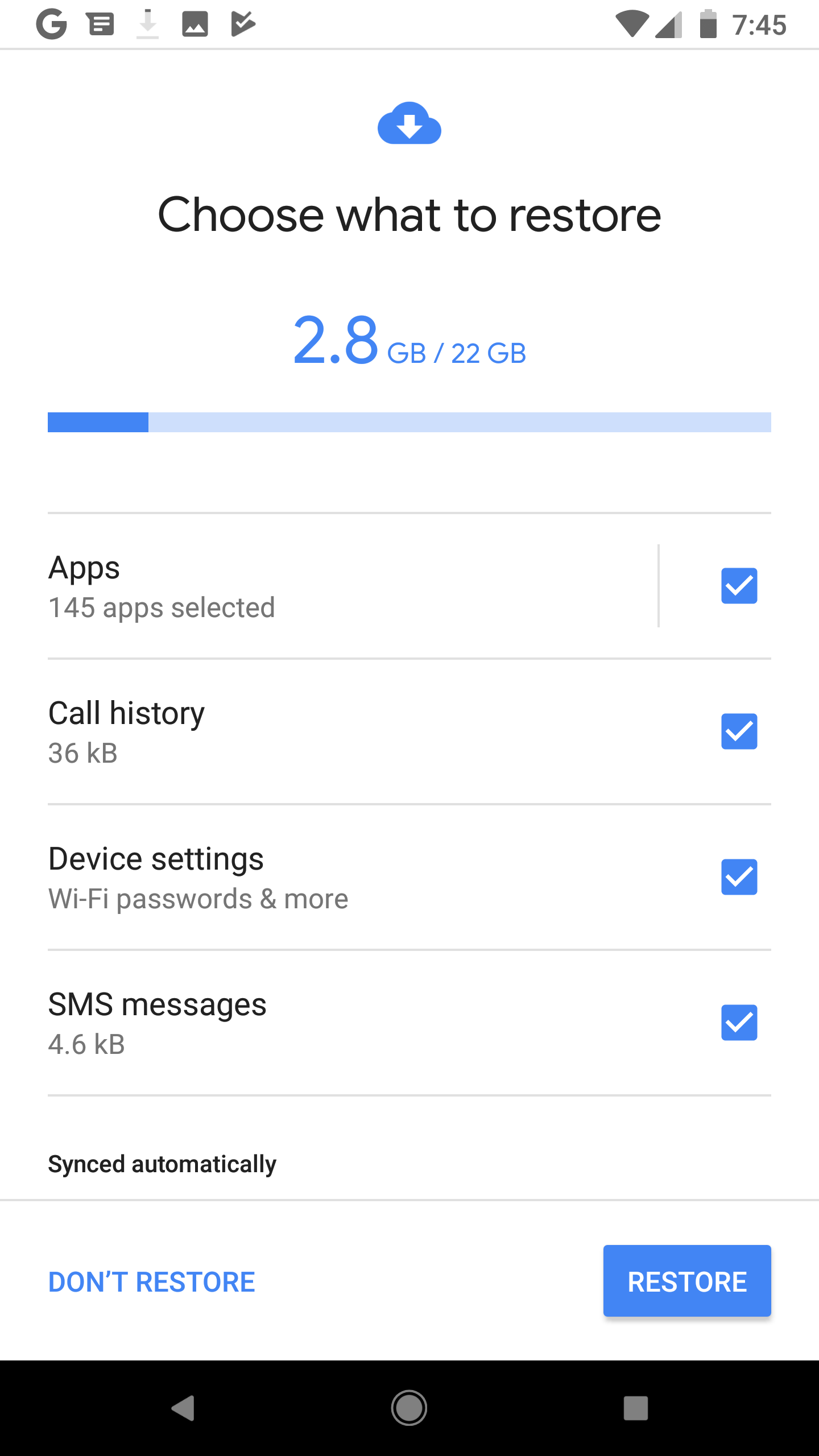This screenshot has width=819, height=1456.
Task: Choose Don't Restore
Action: click(x=152, y=1282)
